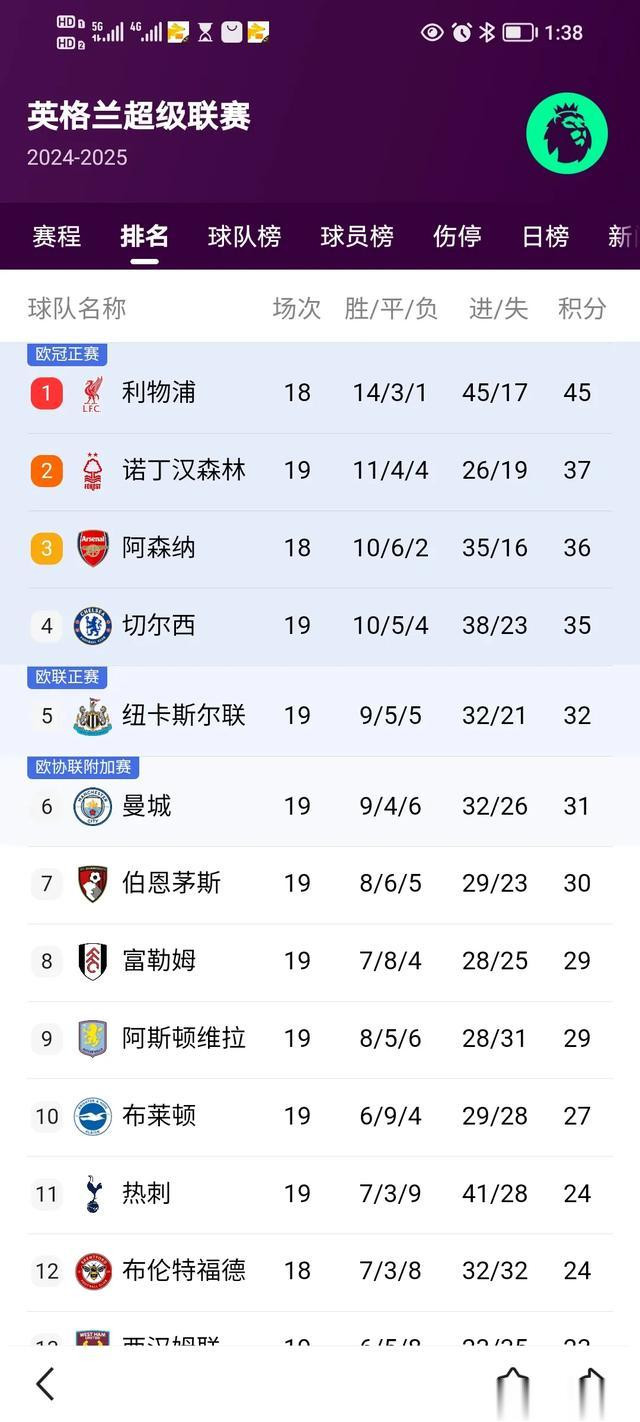Select the 排名 tab
This screenshot has height=1422, width=640.
[x=144, y=236]
